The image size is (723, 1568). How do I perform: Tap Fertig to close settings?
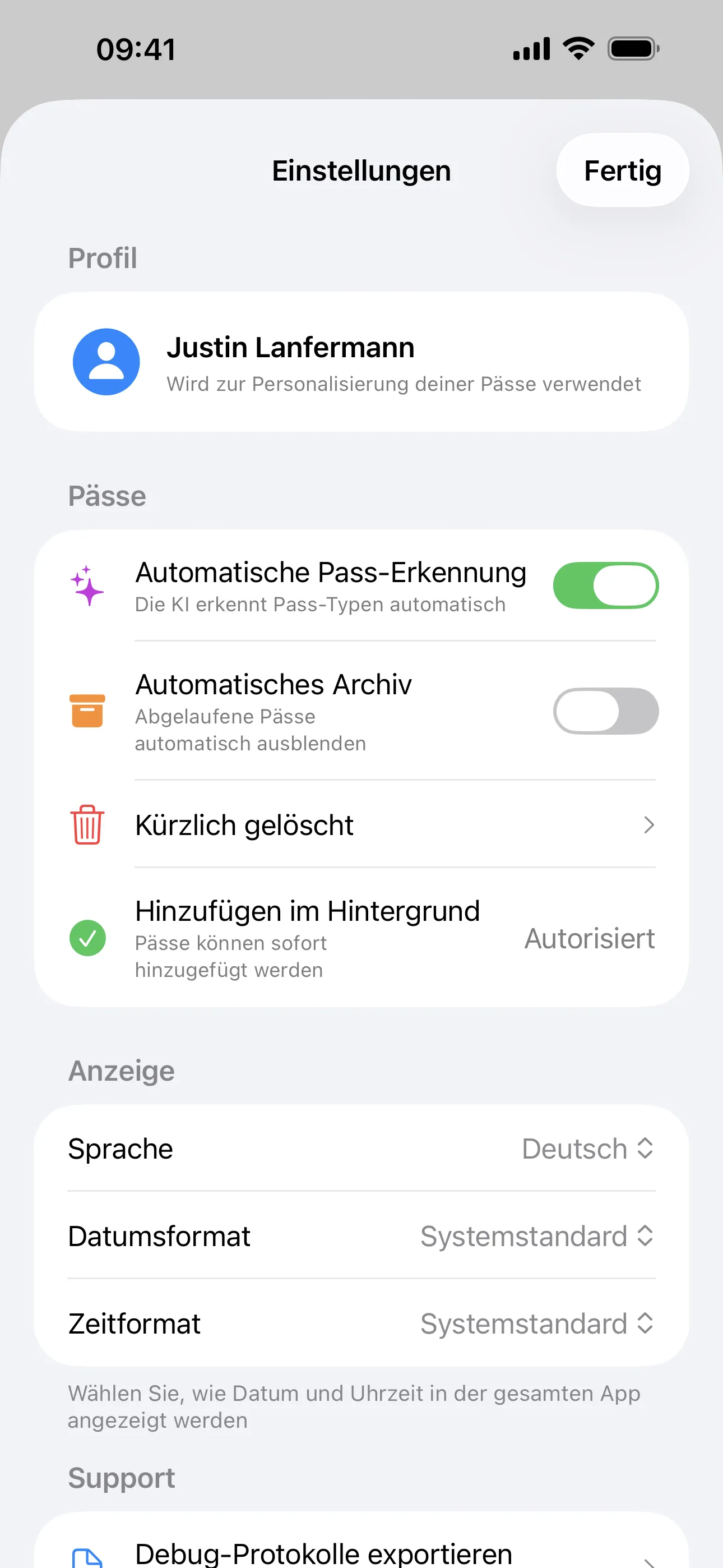pyautogui.click(x=622, y=170)
